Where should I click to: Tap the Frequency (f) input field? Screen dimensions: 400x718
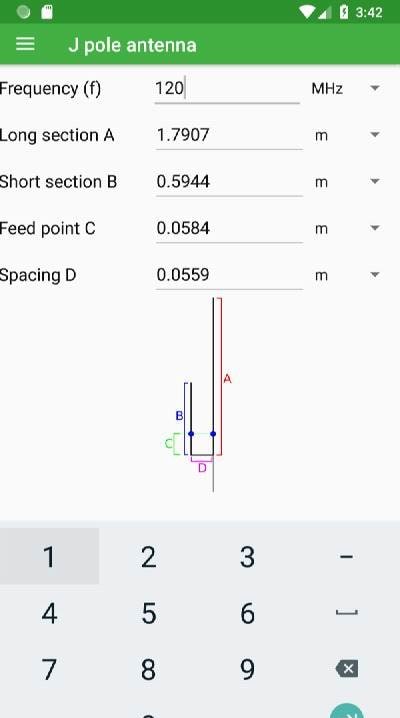[227, 88]
